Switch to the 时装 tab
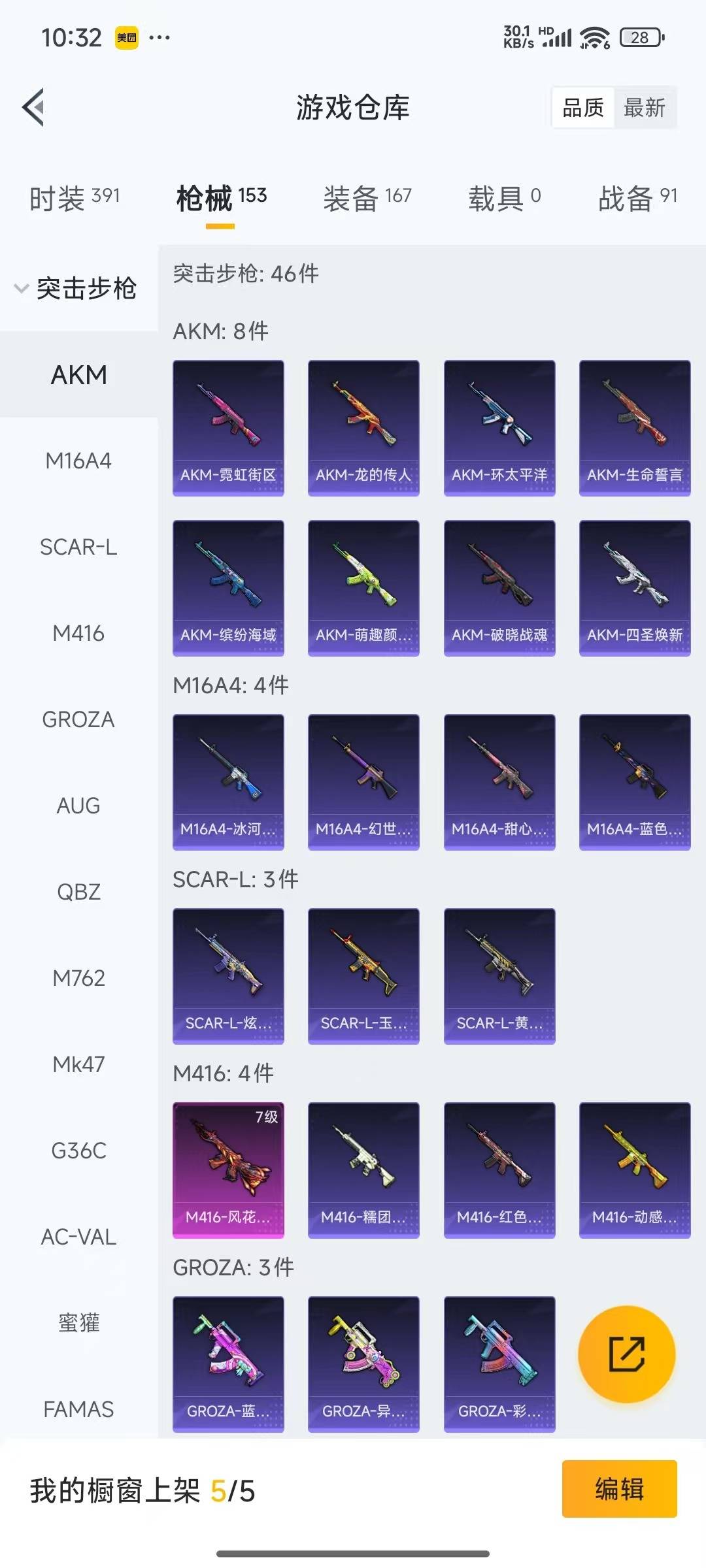This screenshot has height=1568, width=706. (75, 198)
